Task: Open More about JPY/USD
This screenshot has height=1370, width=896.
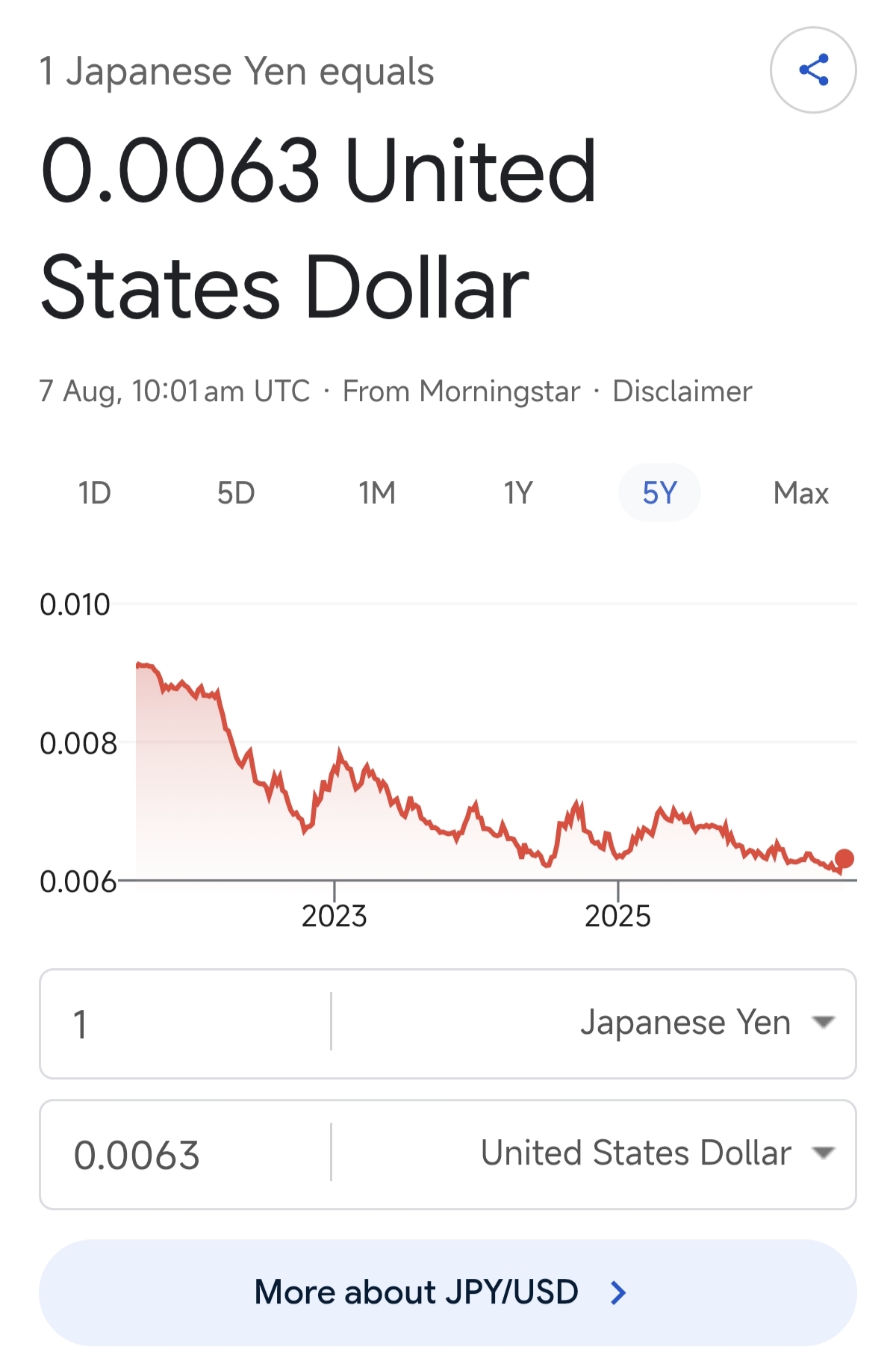Action: [448, 1292]
